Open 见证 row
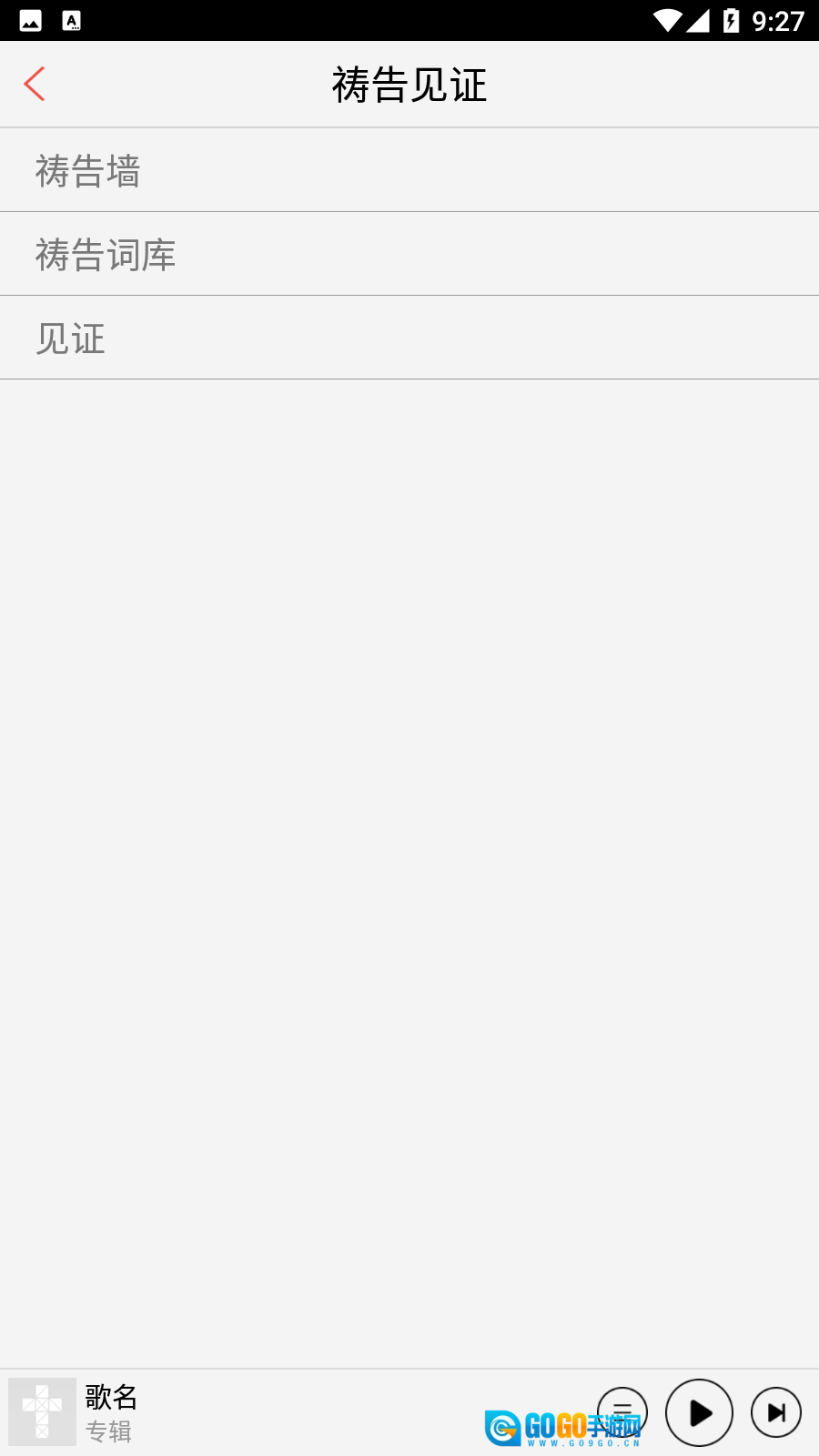819x1456 pixels. [409, 339]
